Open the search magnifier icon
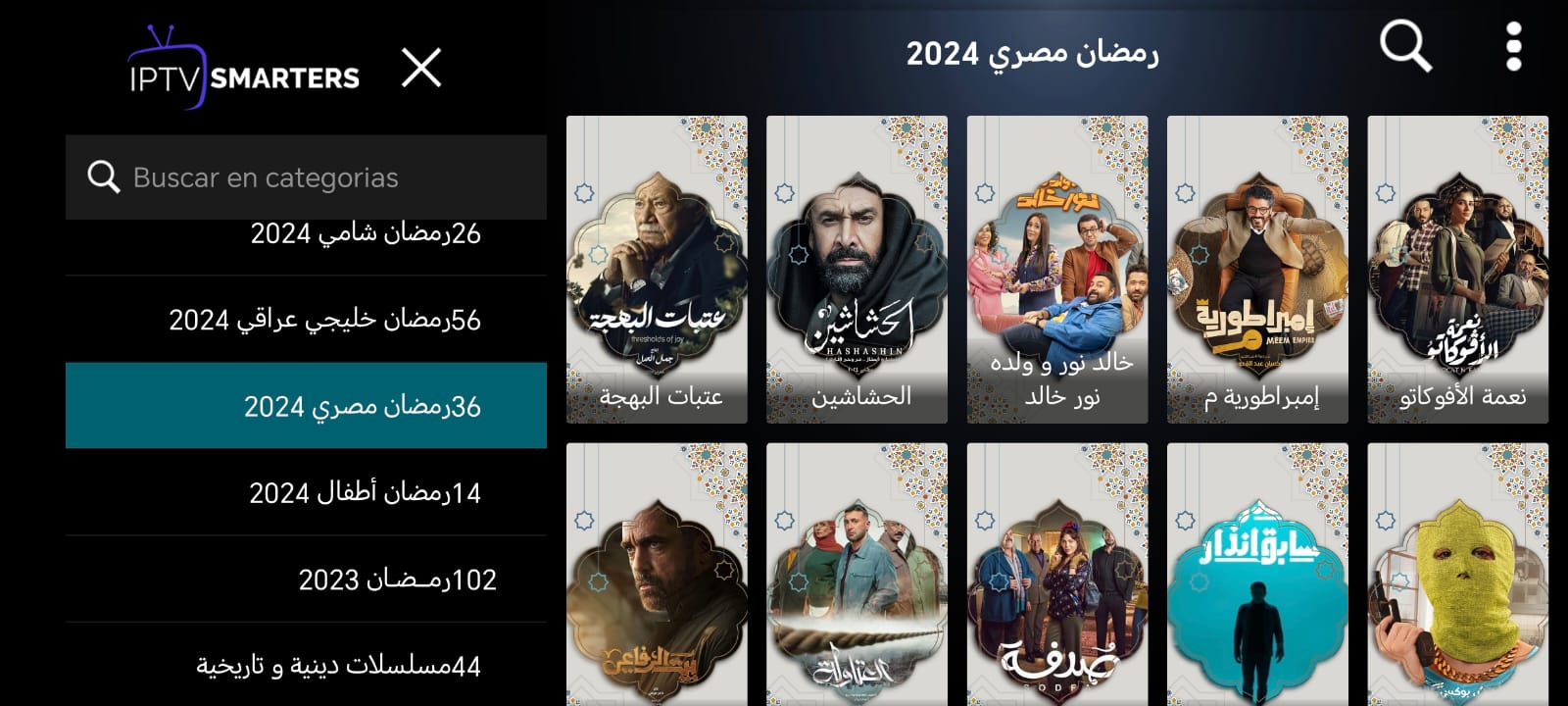Screen dimensions: 1568x706 1405,46
